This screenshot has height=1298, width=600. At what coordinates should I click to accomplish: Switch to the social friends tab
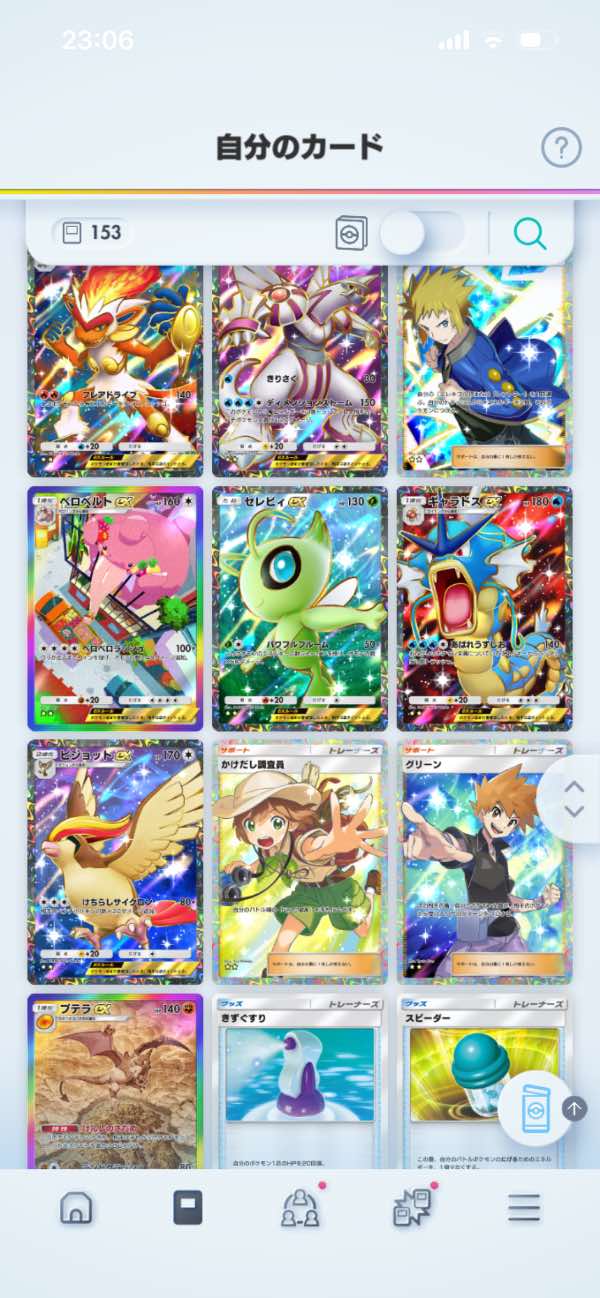point(300,1208)
